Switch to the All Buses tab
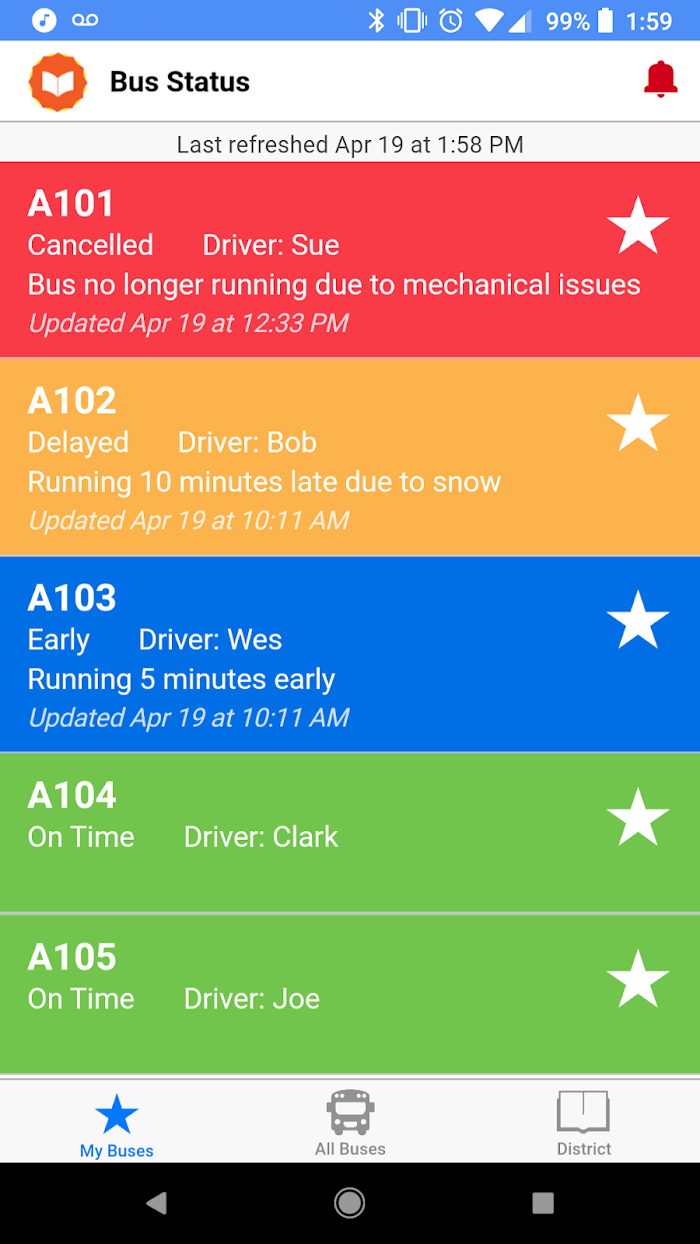Image resolution: width=700 pixels, height=1244 pixels. click(350, 1124)
